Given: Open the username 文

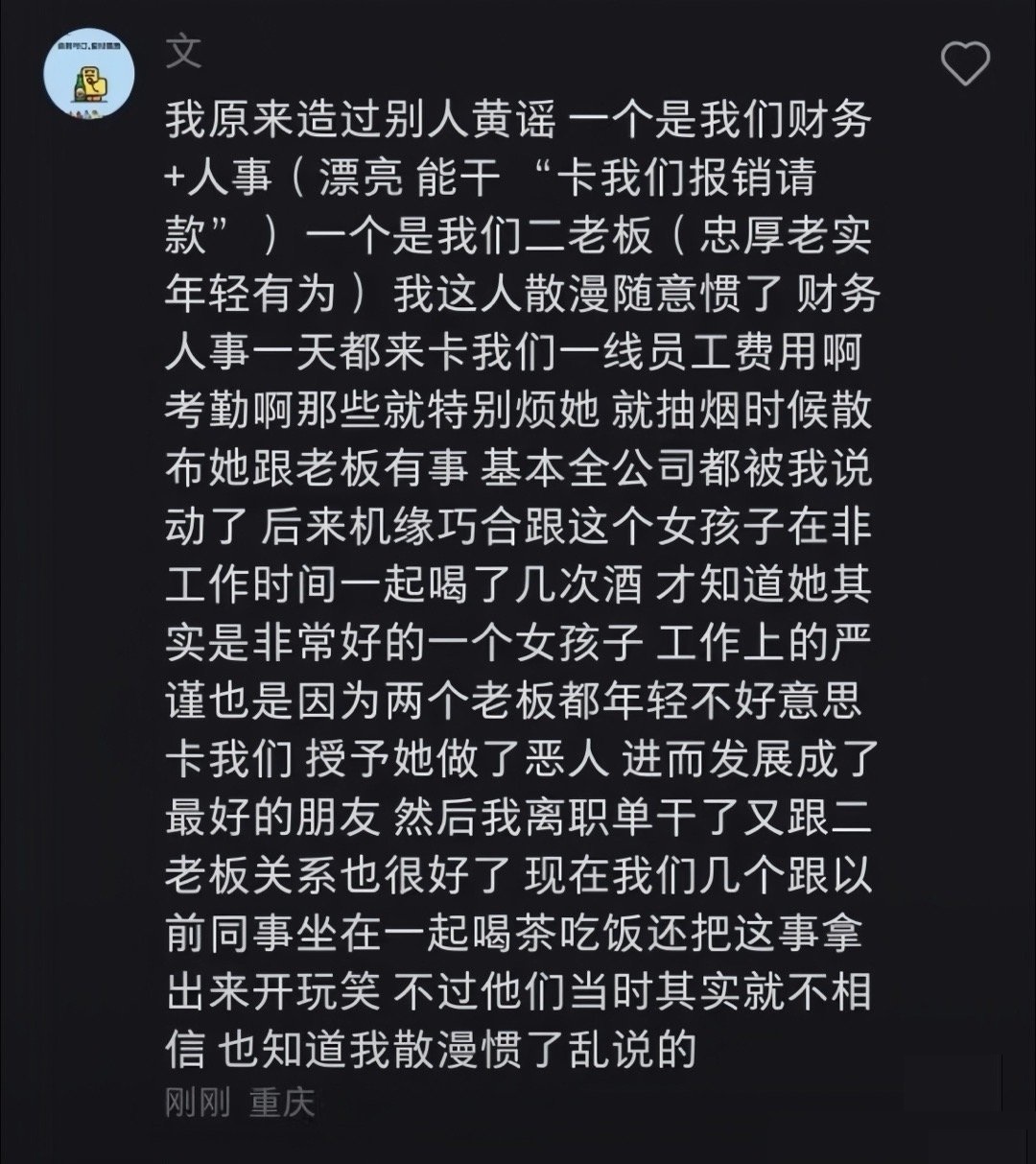Looking at the screenshot, I should click(183, 50).
